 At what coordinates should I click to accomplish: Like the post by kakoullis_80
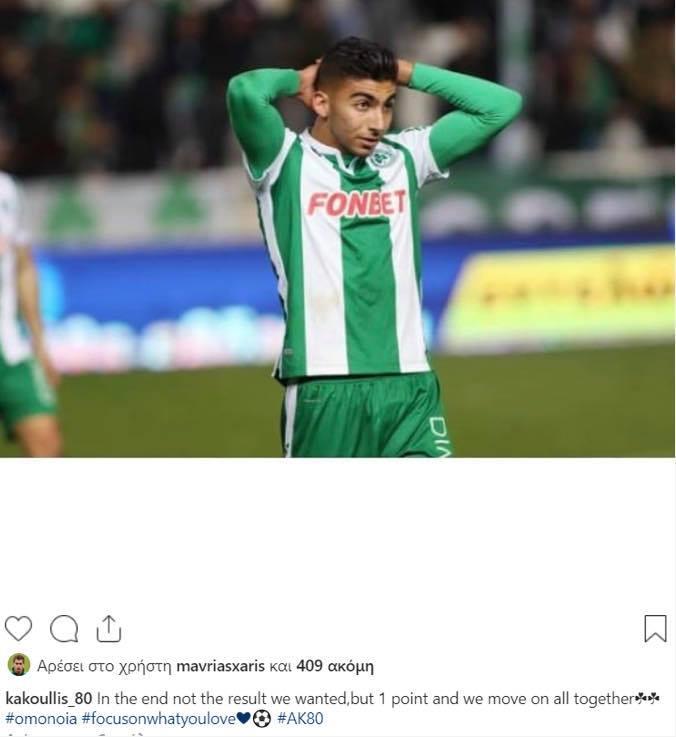[19, 628]
